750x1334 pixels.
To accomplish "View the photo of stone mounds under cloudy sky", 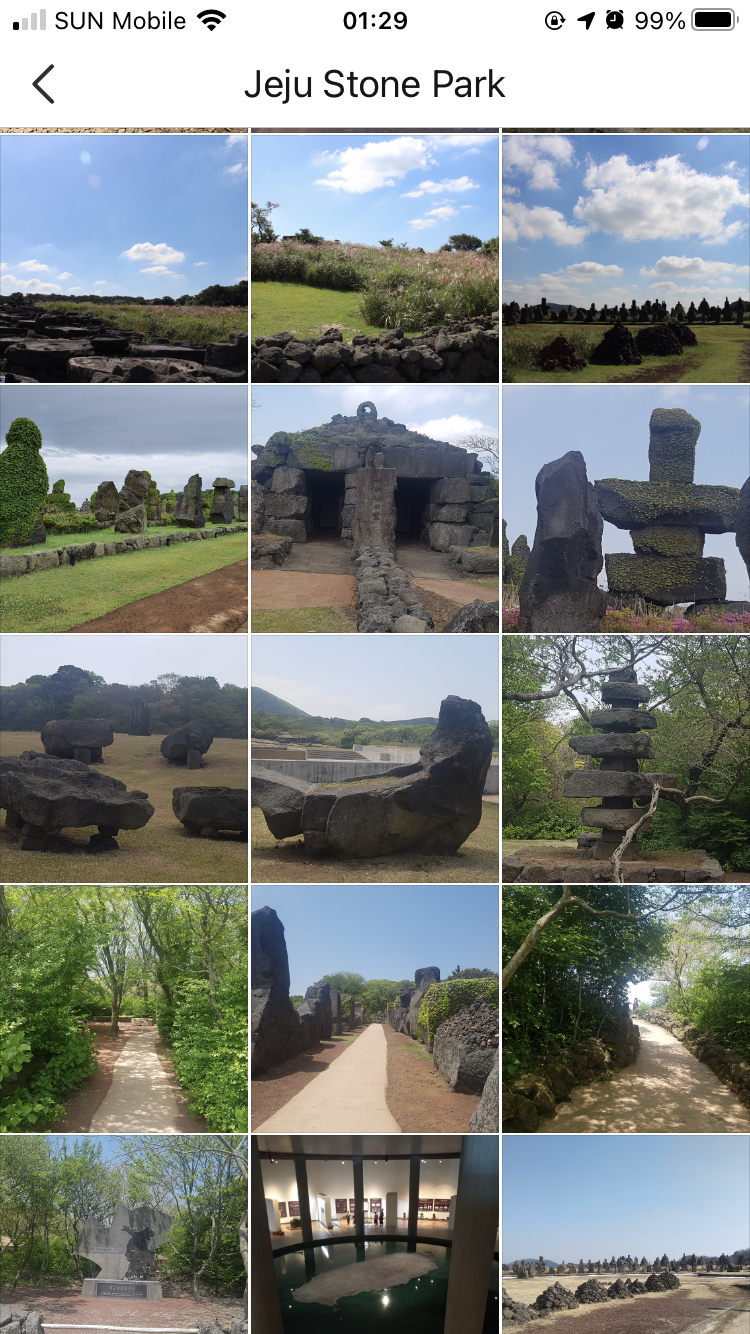I will tap(626, 258).
